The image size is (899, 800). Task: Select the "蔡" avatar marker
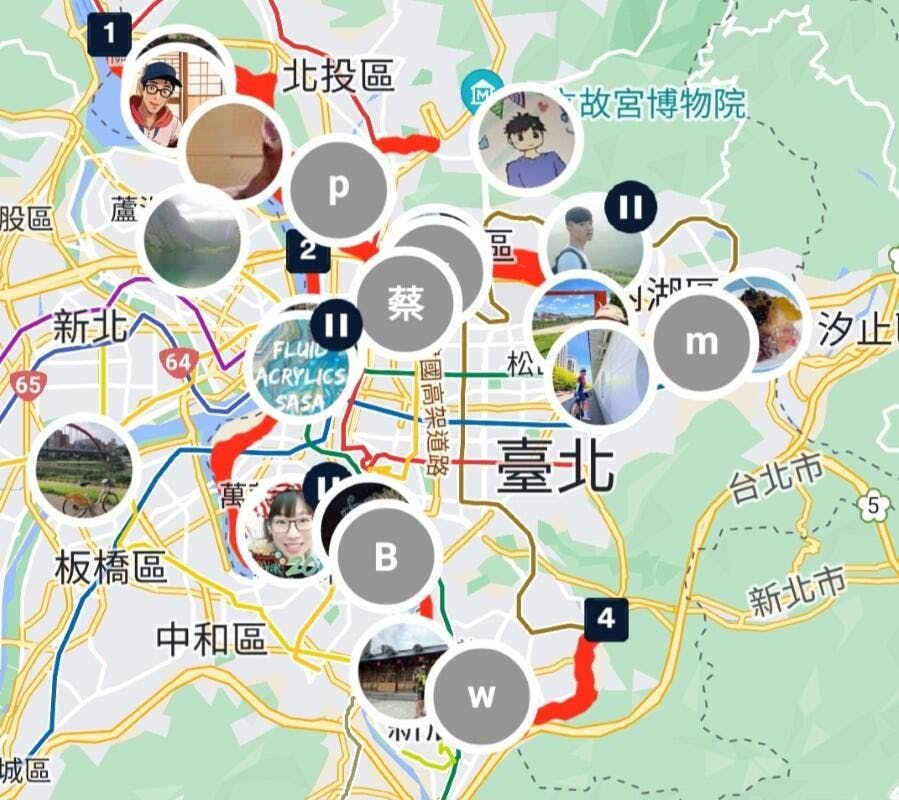[x=406, y=299]
